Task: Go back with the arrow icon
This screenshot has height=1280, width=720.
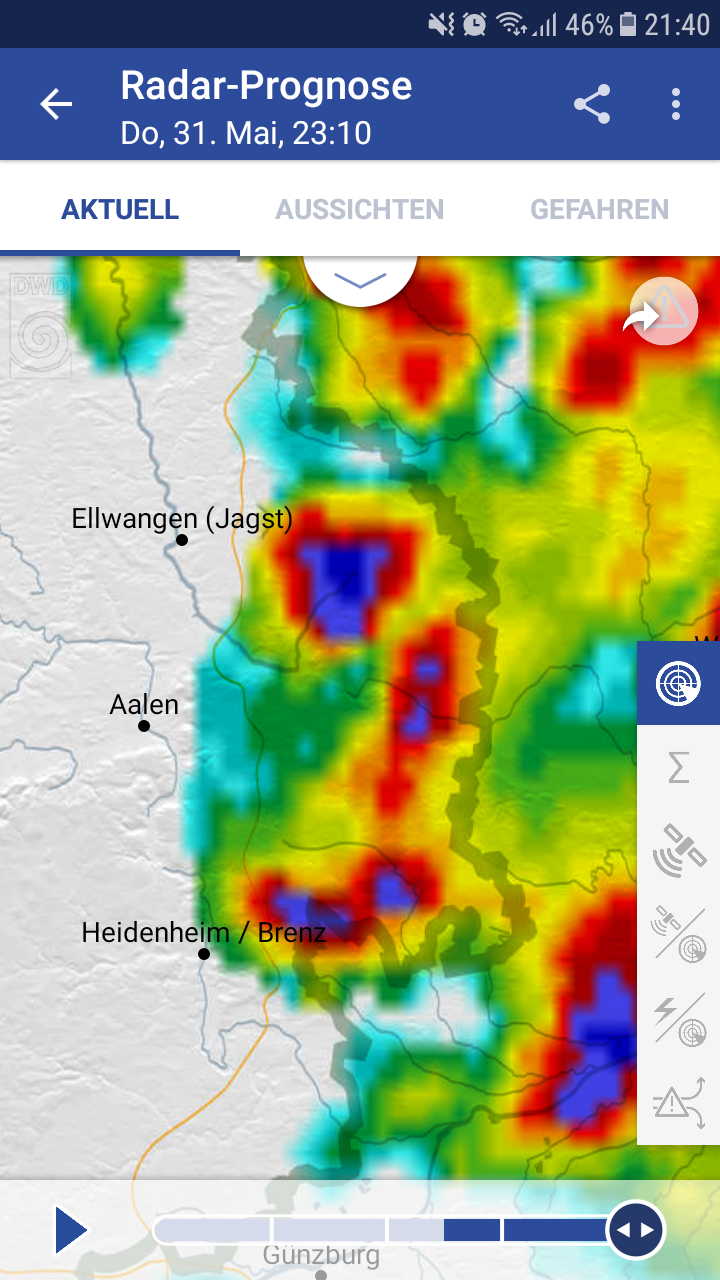Action: (x=56, y=104)
